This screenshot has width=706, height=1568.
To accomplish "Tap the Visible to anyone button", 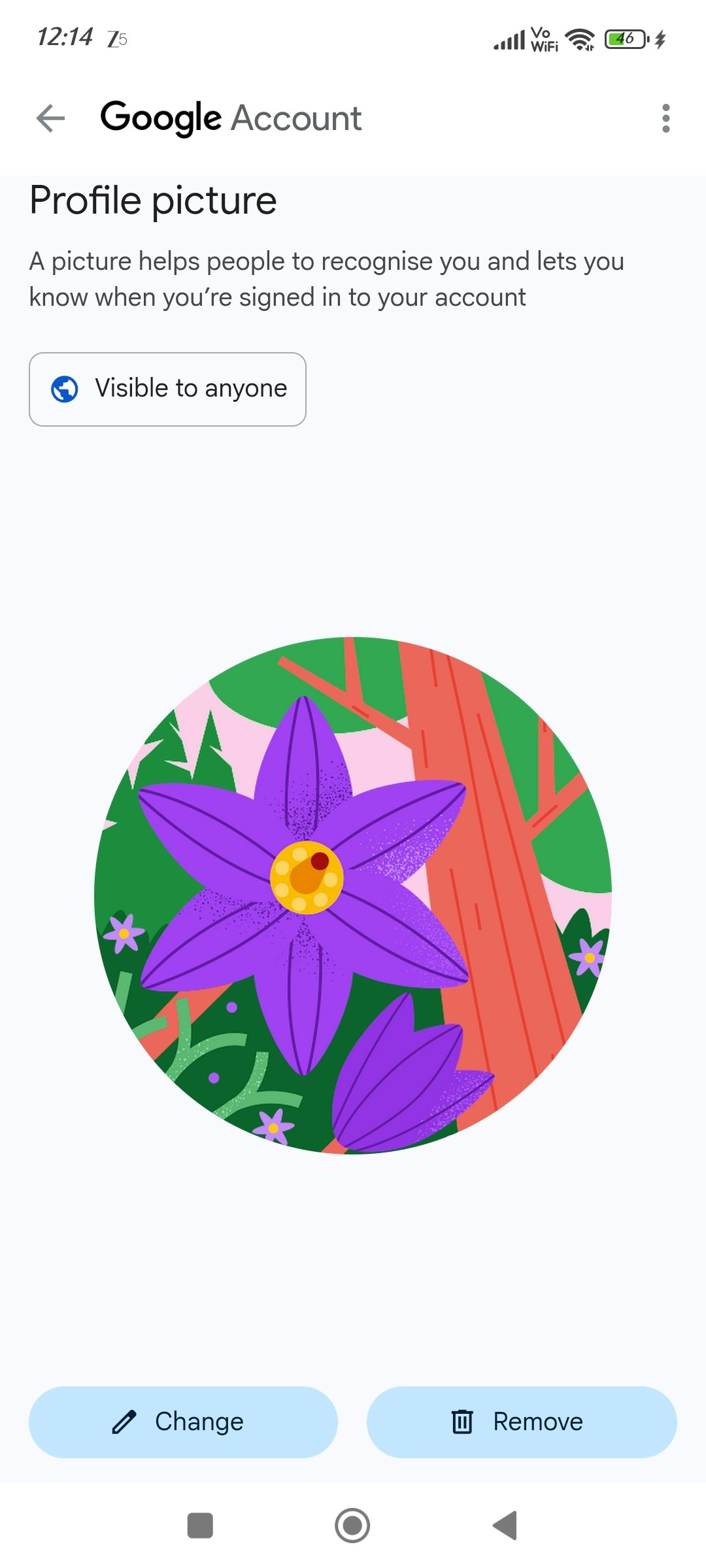I will (167, 389).
